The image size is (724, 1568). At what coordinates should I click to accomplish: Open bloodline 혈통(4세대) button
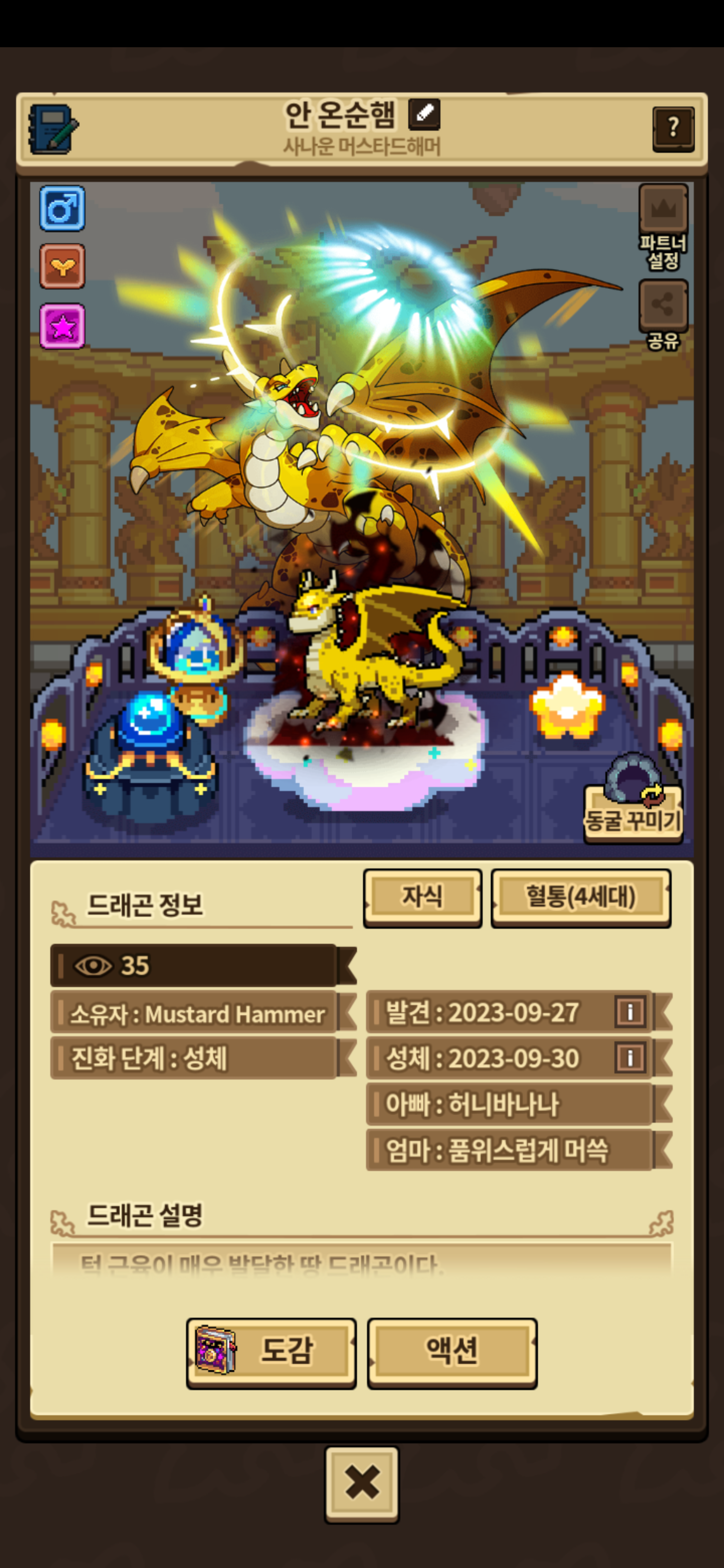[x=581, y=897]
